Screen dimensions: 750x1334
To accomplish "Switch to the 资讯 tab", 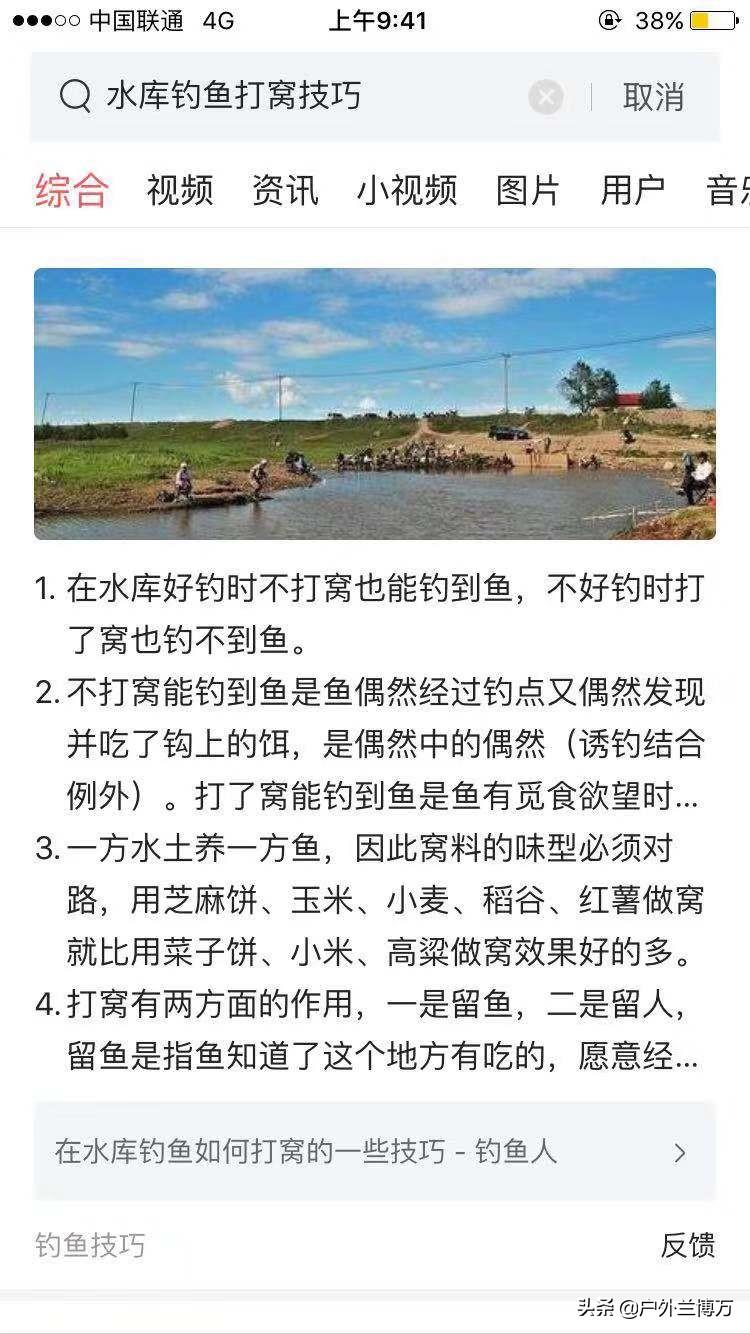I will (x=285, y=190).
